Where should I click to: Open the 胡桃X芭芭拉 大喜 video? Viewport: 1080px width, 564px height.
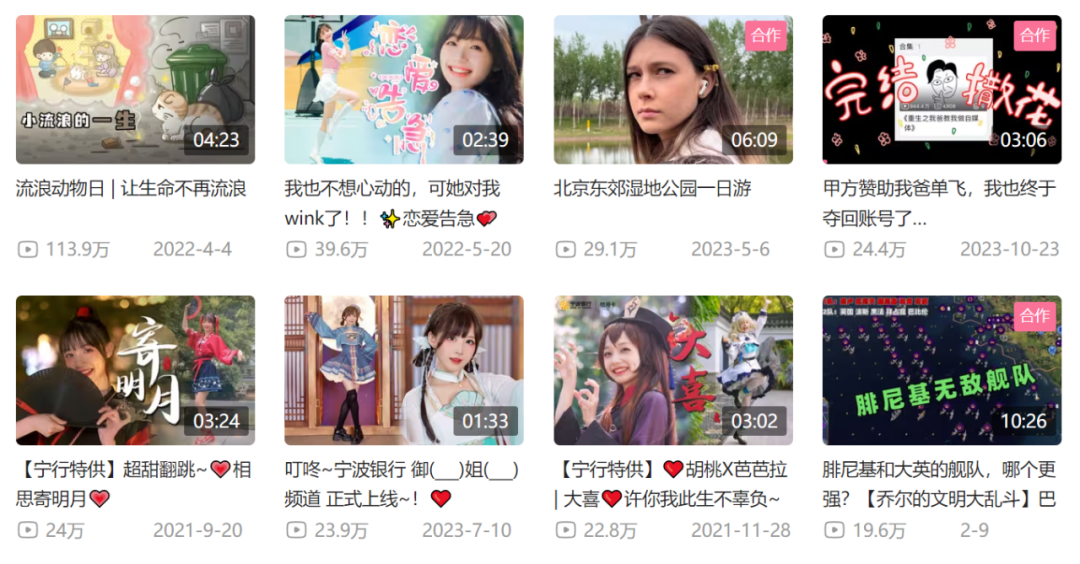click(x=673, y=370)
